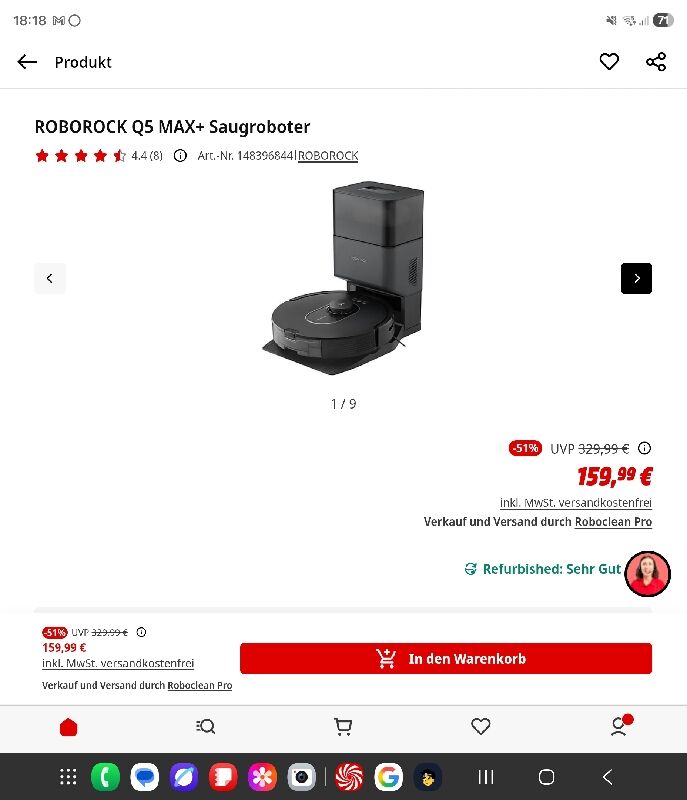Screen dimensions: 687x800
Task: Show the next product image
Action: [x=636, y=278]
